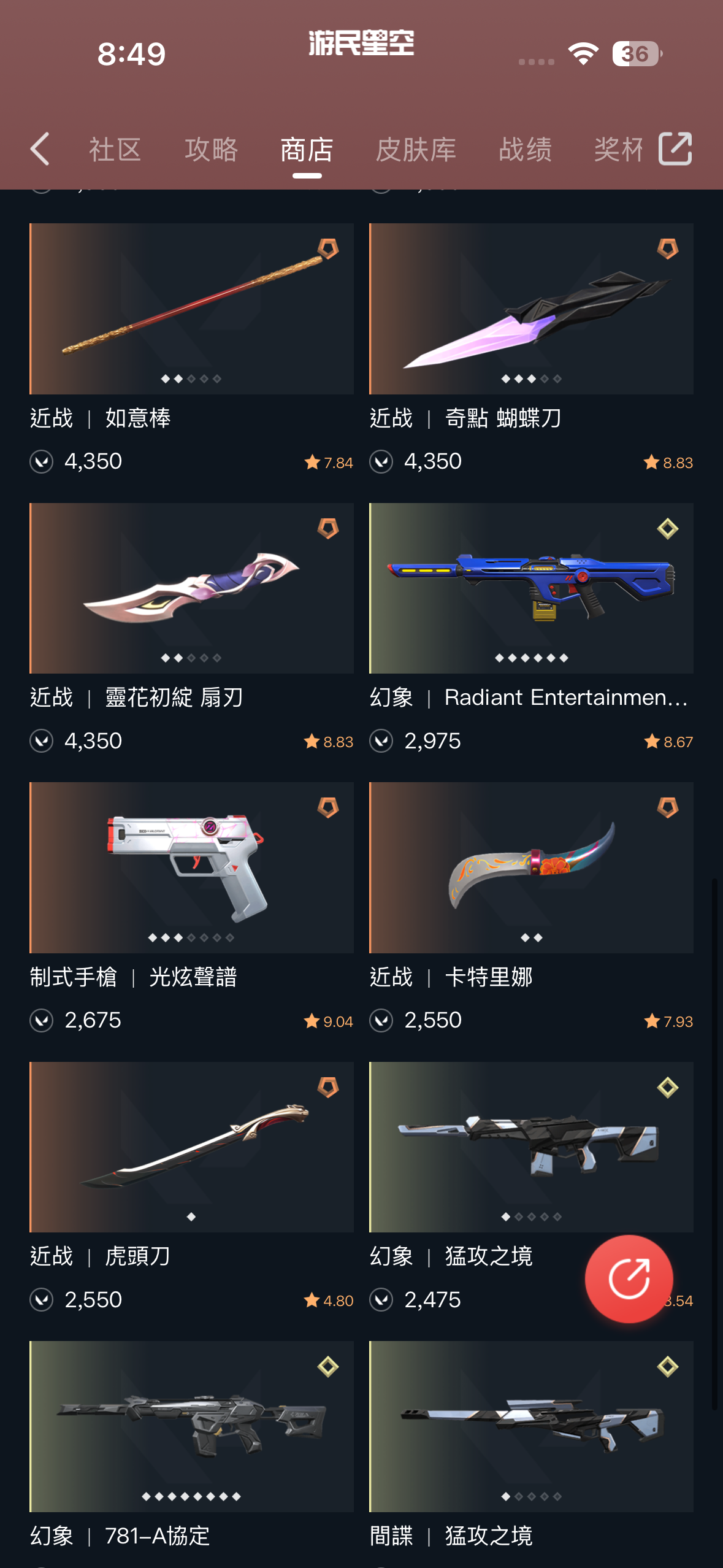Open the 奖杯 tab
Screen dimensions: 723x1568
tap(618, 150)
